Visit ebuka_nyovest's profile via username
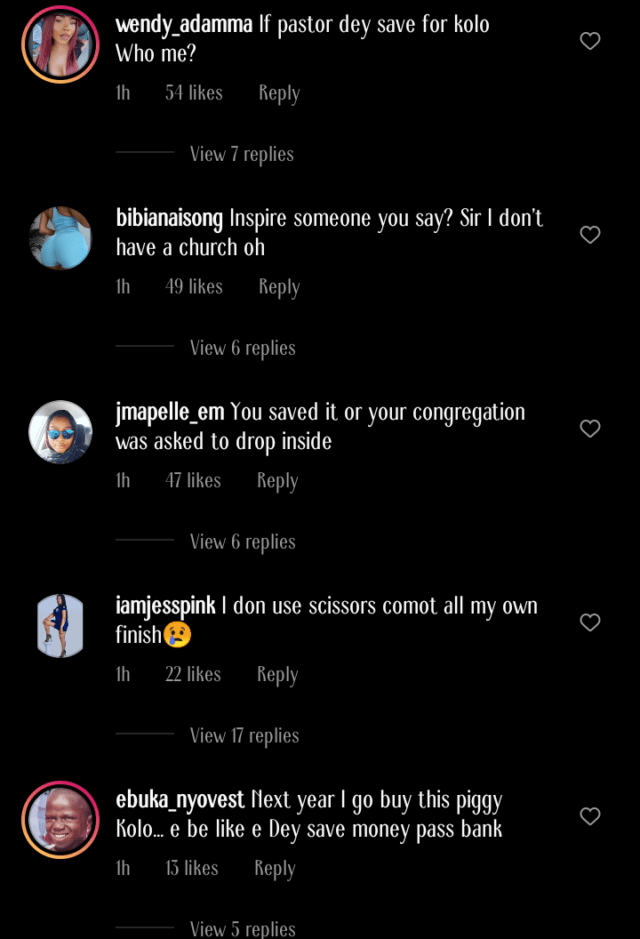The image size is (640, 939). (181, 801)
